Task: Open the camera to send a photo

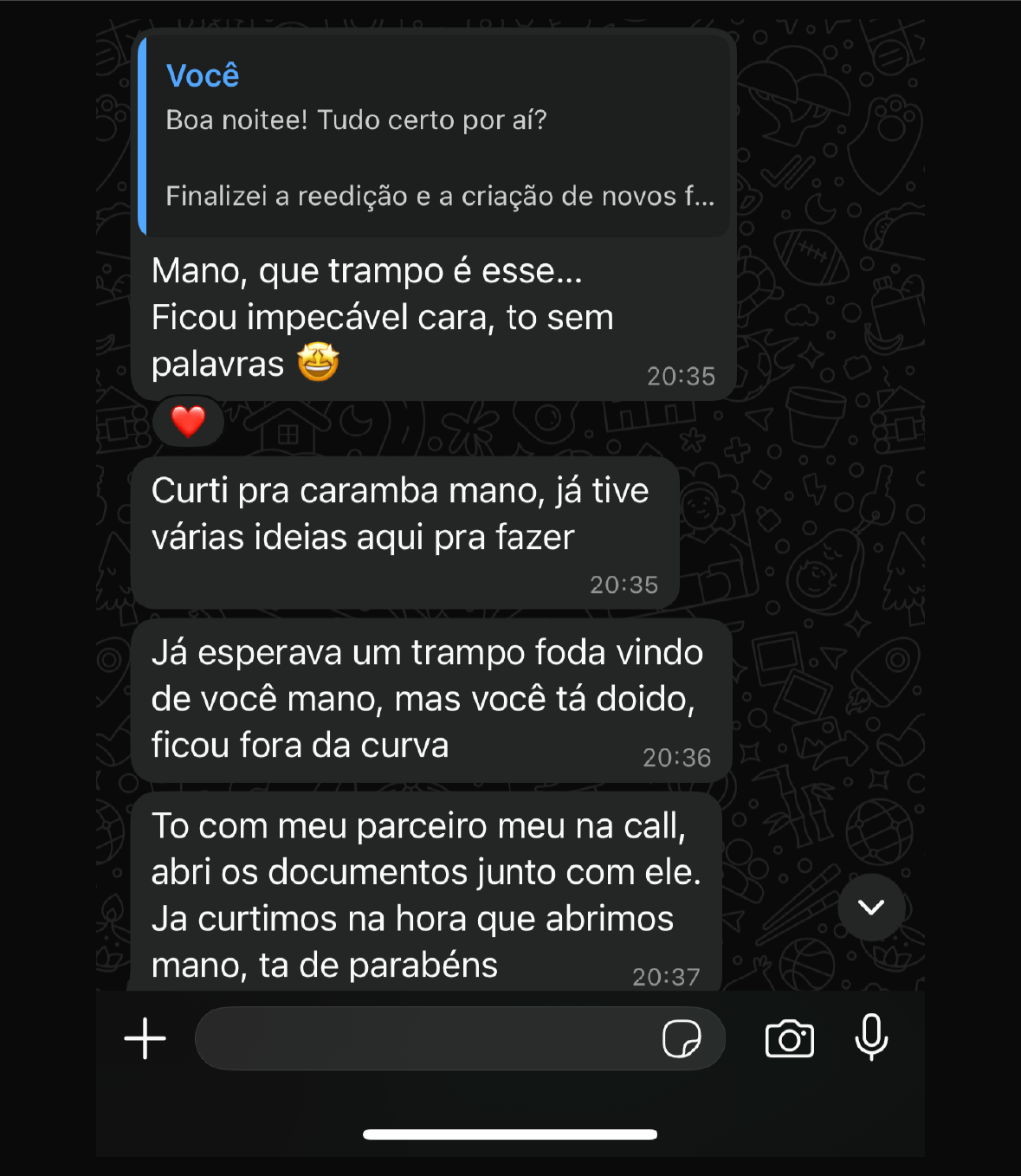Action: [790, 1038]
